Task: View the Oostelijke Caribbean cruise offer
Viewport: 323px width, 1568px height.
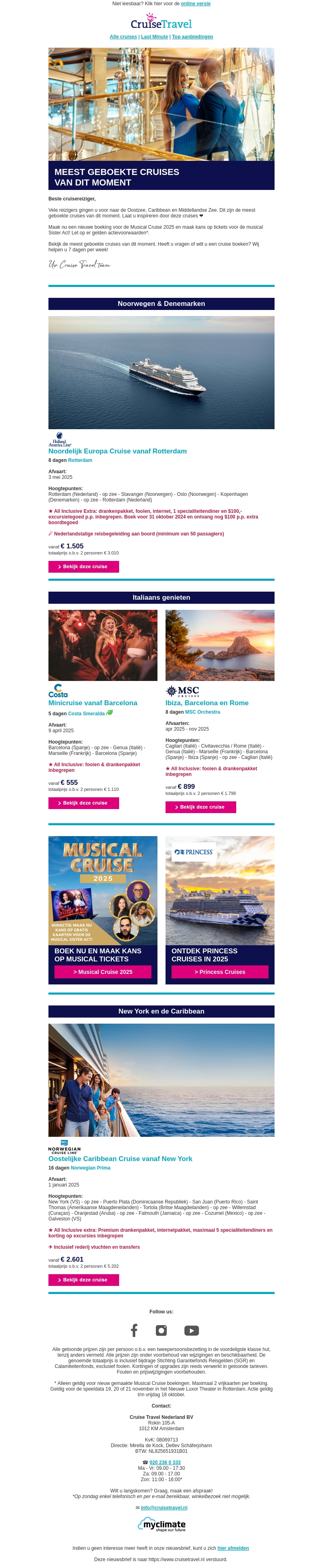Action: [83, 1279]
